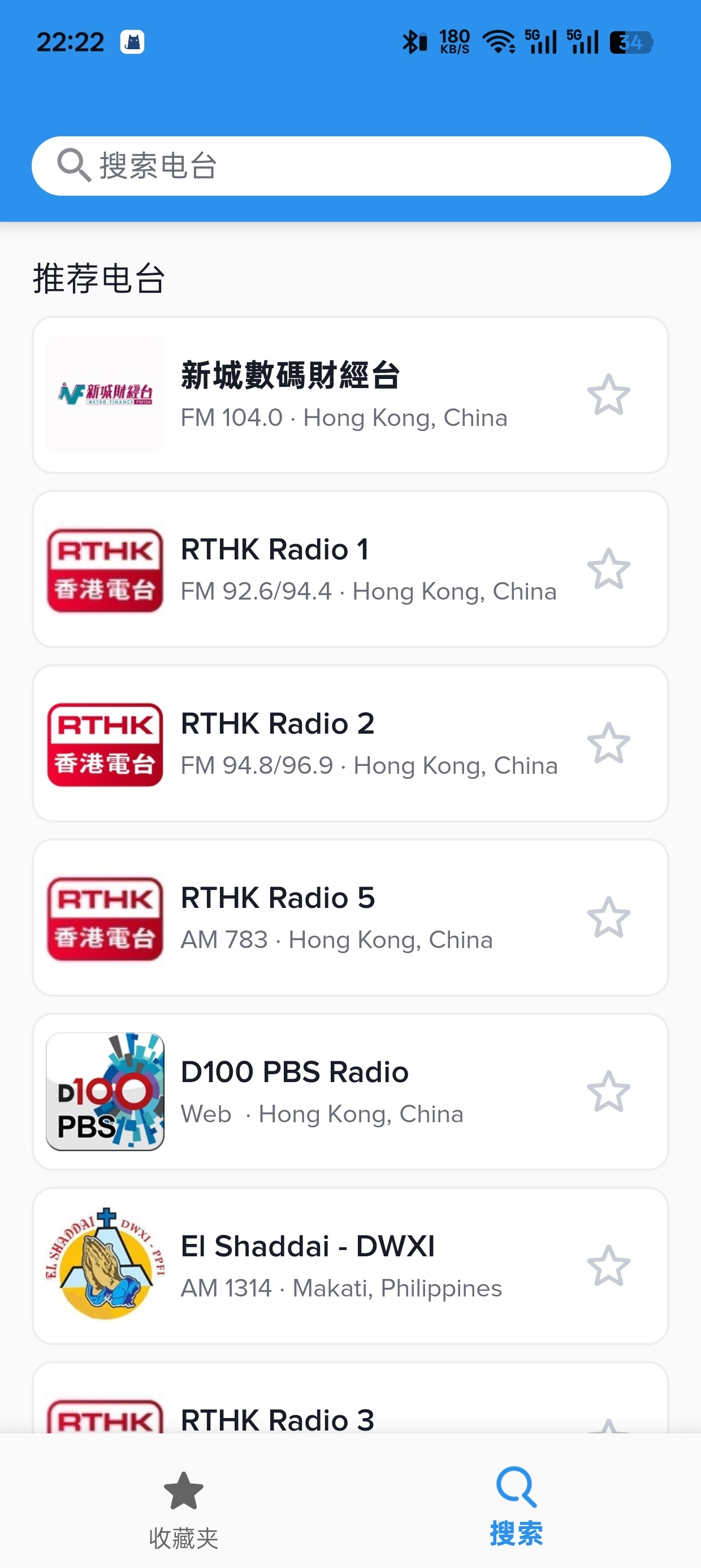Select the 搜索 tab in bottom bar
The image size is (701, 1568).
tap(516, 1507)
